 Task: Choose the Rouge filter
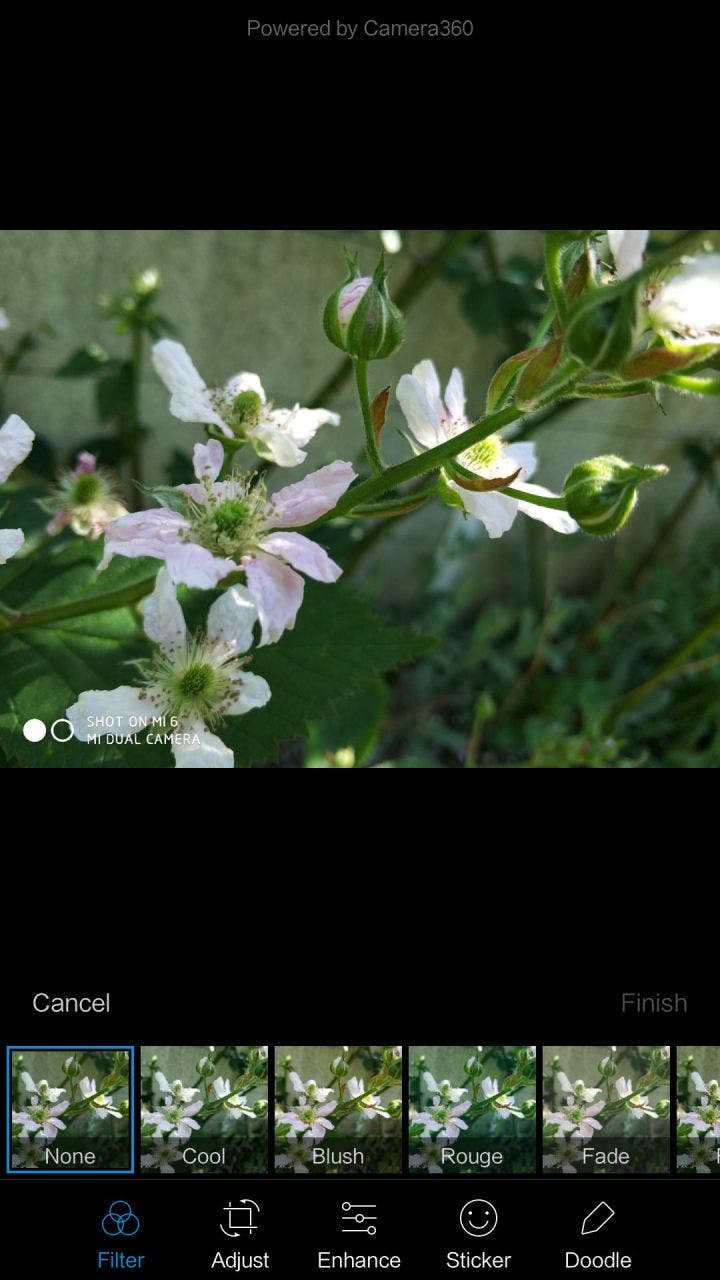point(472,1109)
